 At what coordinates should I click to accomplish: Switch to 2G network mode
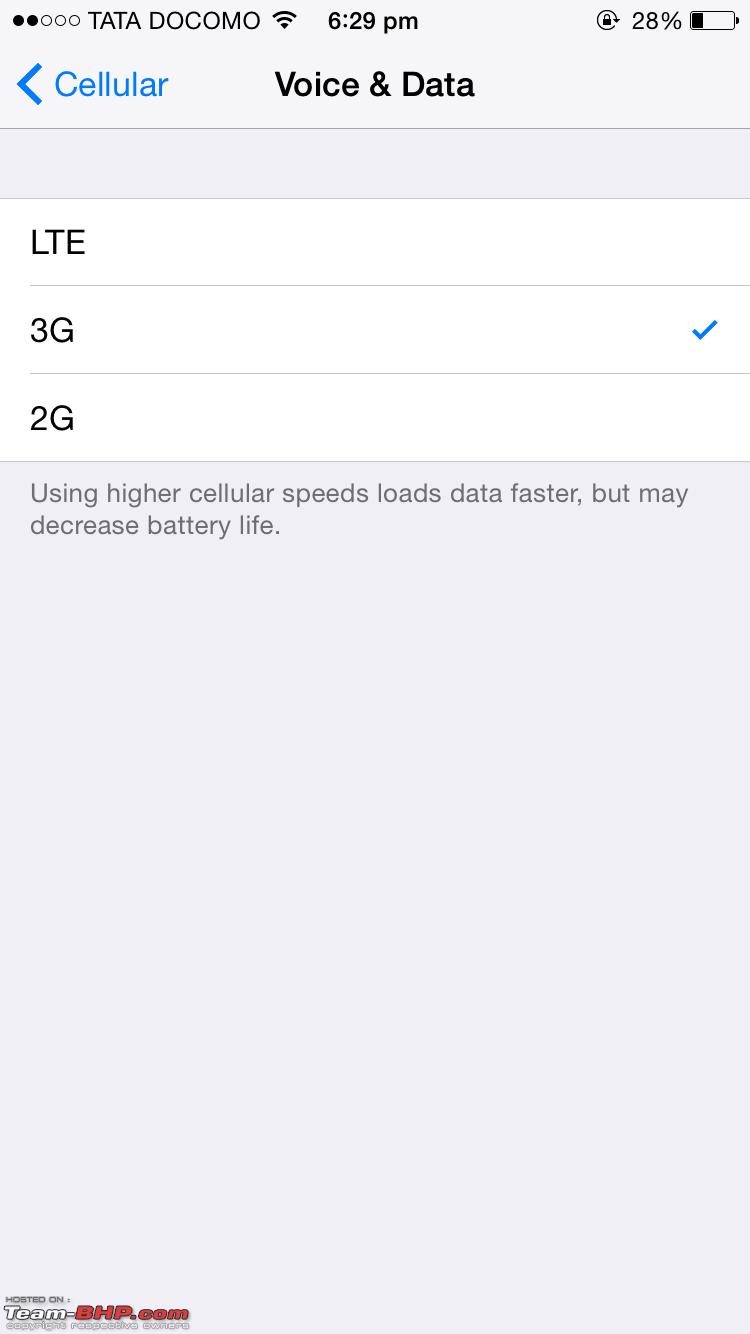tap(375, 418)
